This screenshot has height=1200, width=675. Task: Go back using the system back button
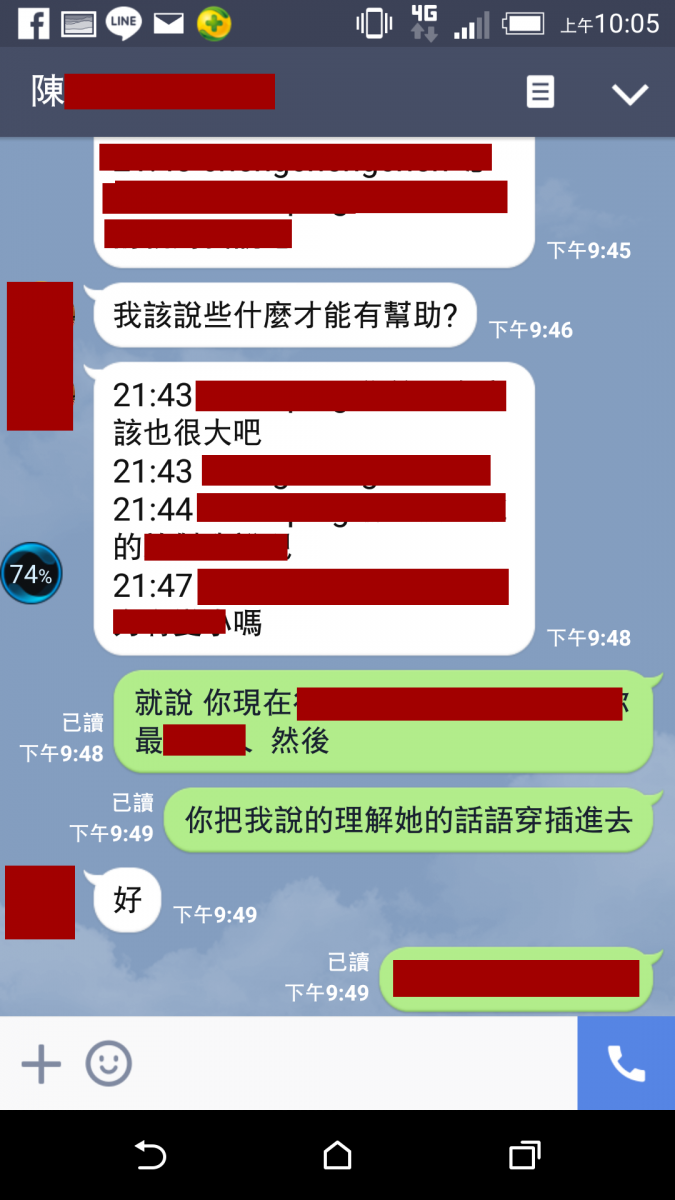point(150,1156)
